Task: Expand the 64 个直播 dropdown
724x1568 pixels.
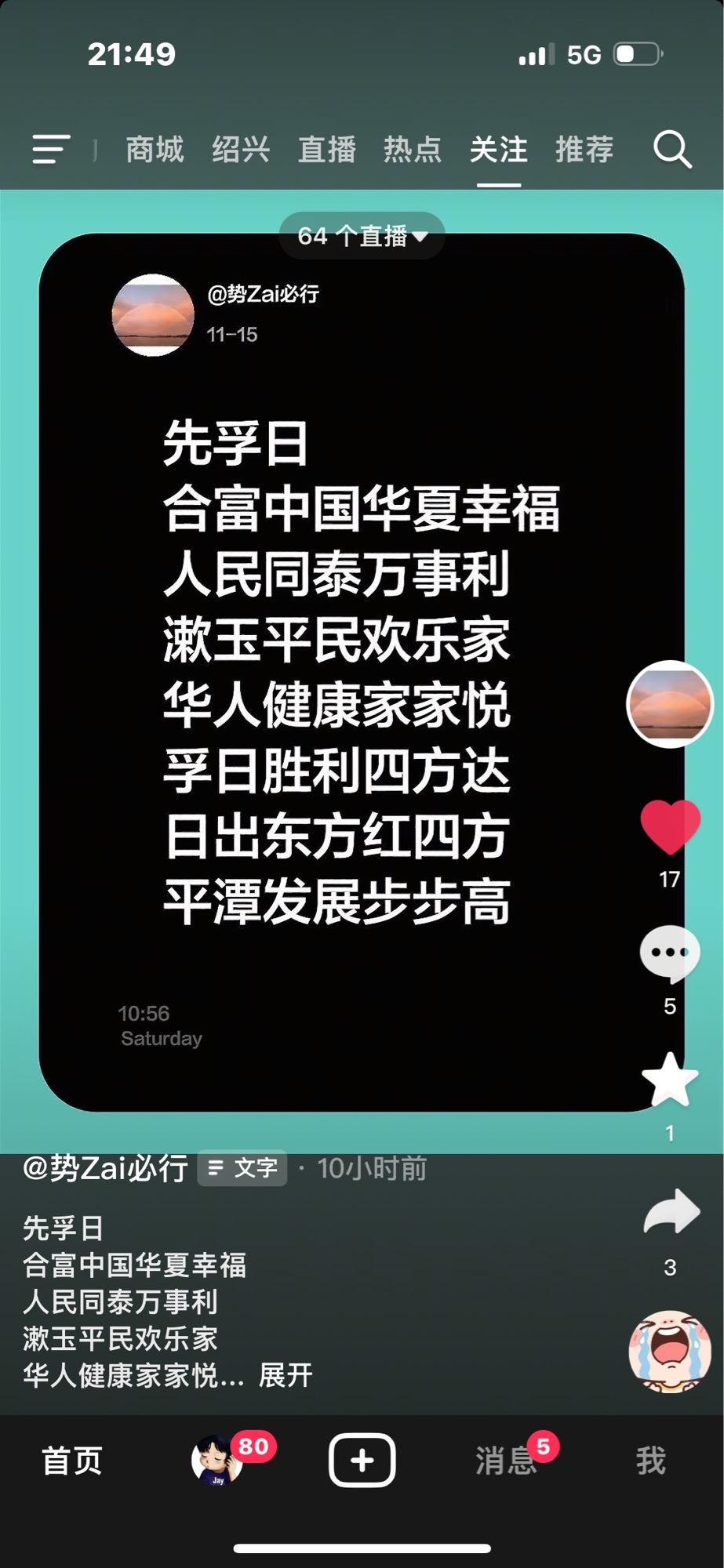Action: click(362, 235)
